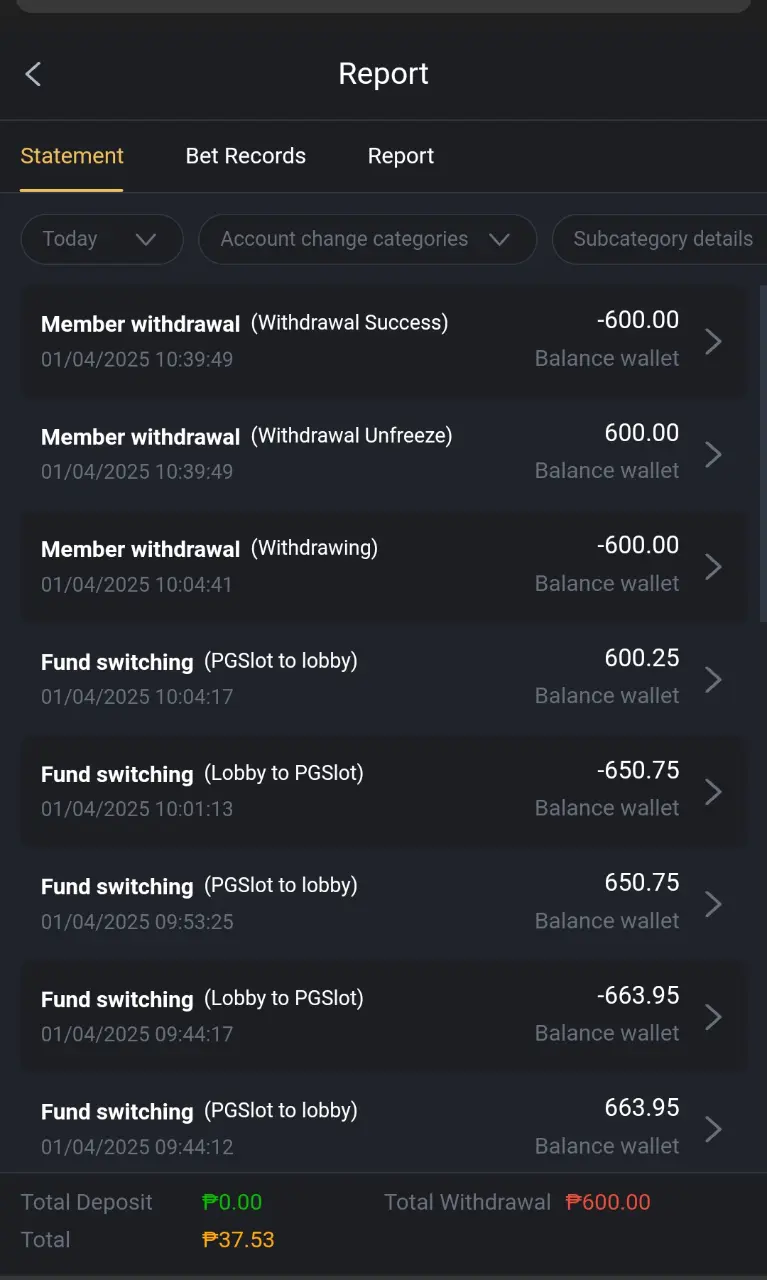This screenshot has height=1280, width=767.
Task: View the Withdrawing entry details
Action: coord(384,566)
